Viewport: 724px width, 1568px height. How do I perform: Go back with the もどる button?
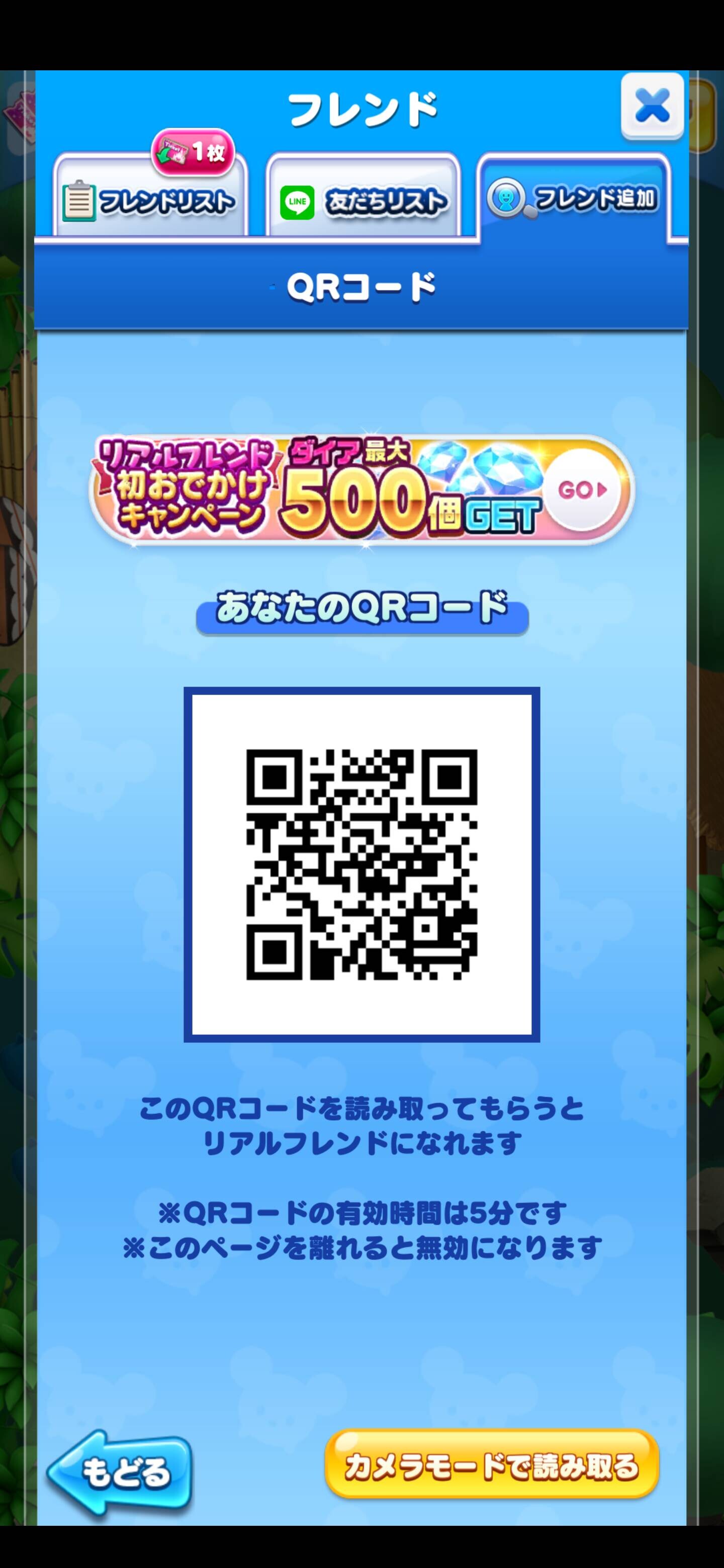tap(119, 1472)
